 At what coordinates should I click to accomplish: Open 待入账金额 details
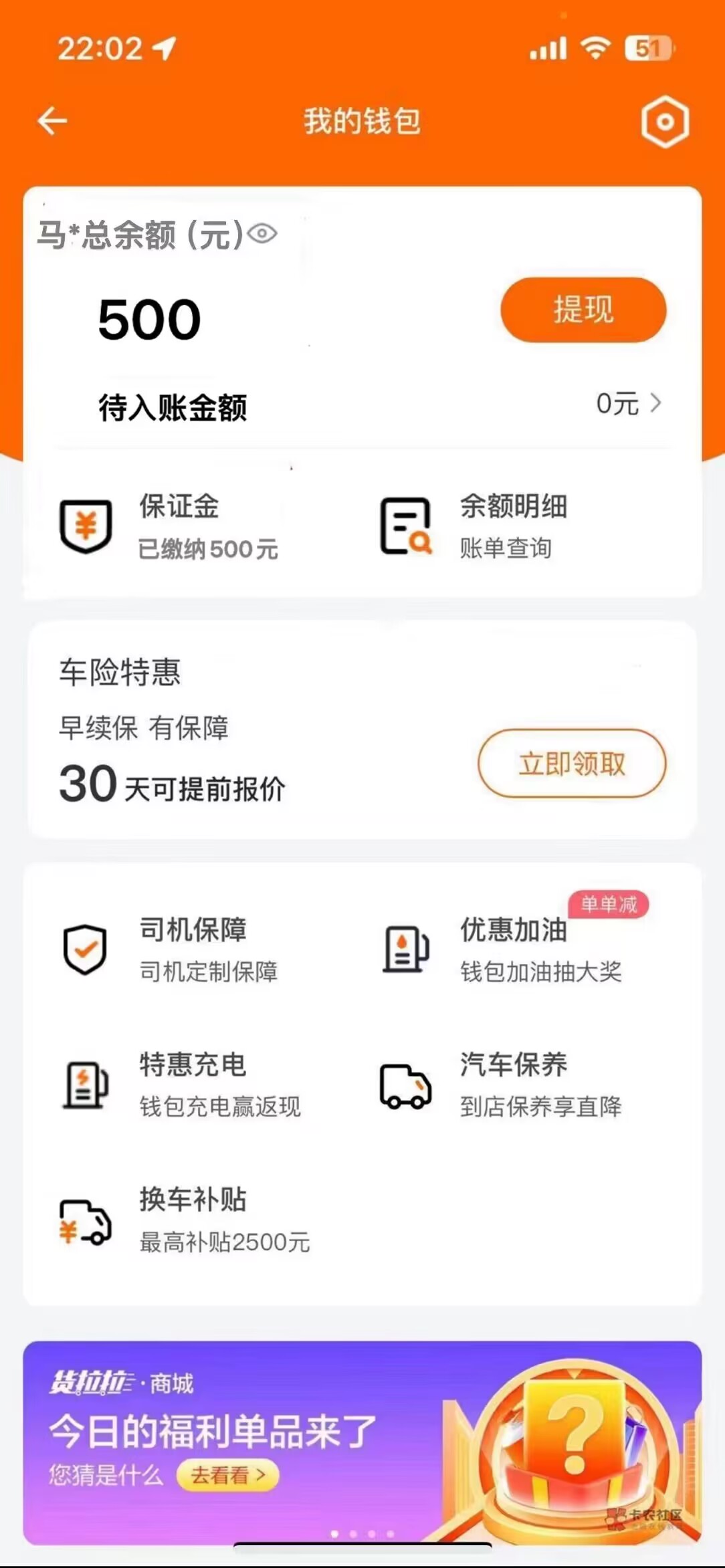[x=627, y=404]
